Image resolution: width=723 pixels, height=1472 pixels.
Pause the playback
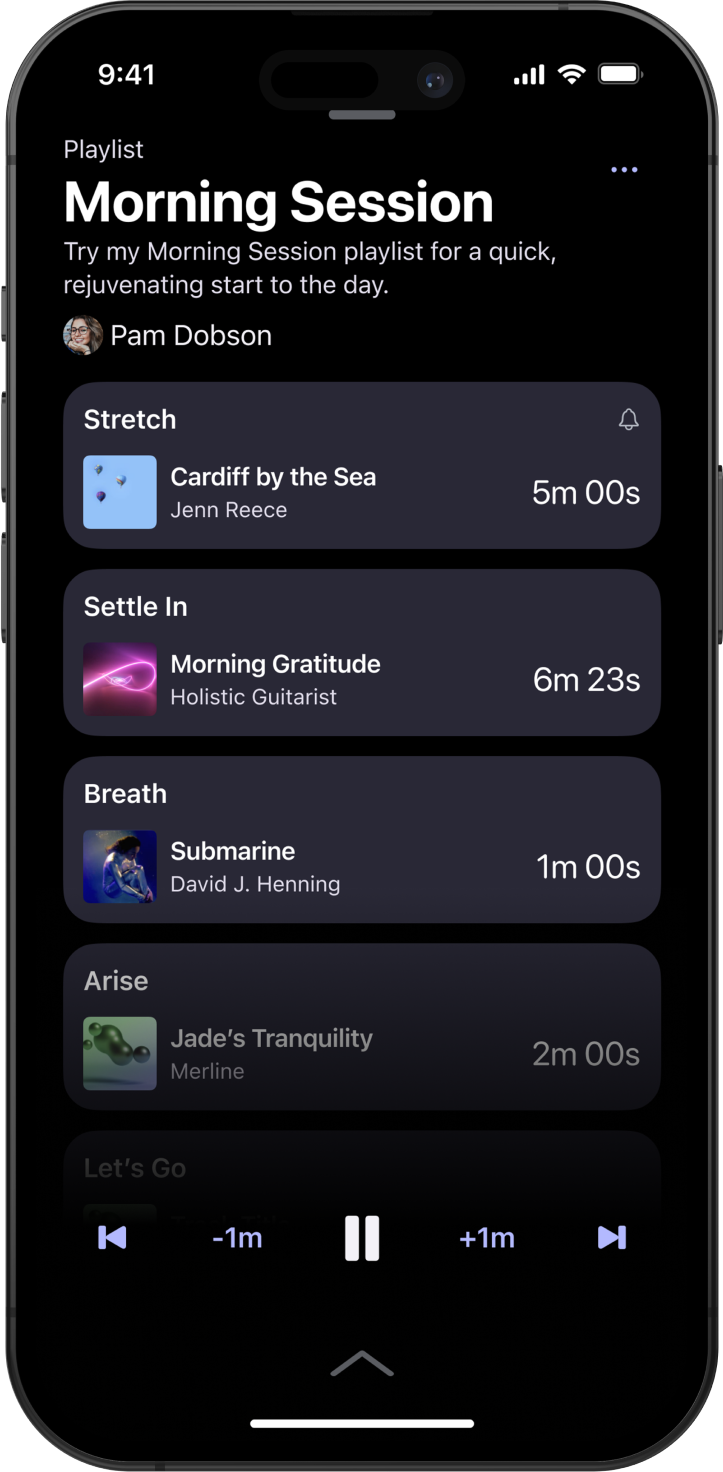(362, 1238)
